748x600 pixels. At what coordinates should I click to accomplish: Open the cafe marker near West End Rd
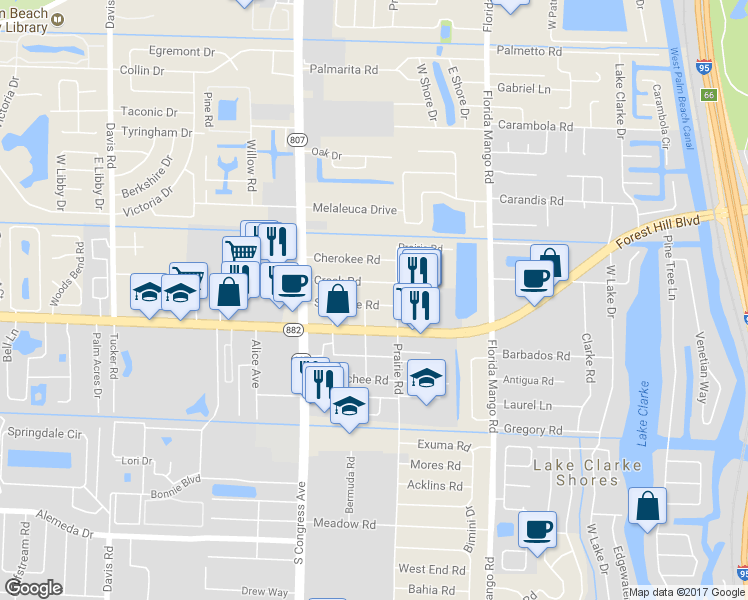pyautogui.click(x=537, y=529)
